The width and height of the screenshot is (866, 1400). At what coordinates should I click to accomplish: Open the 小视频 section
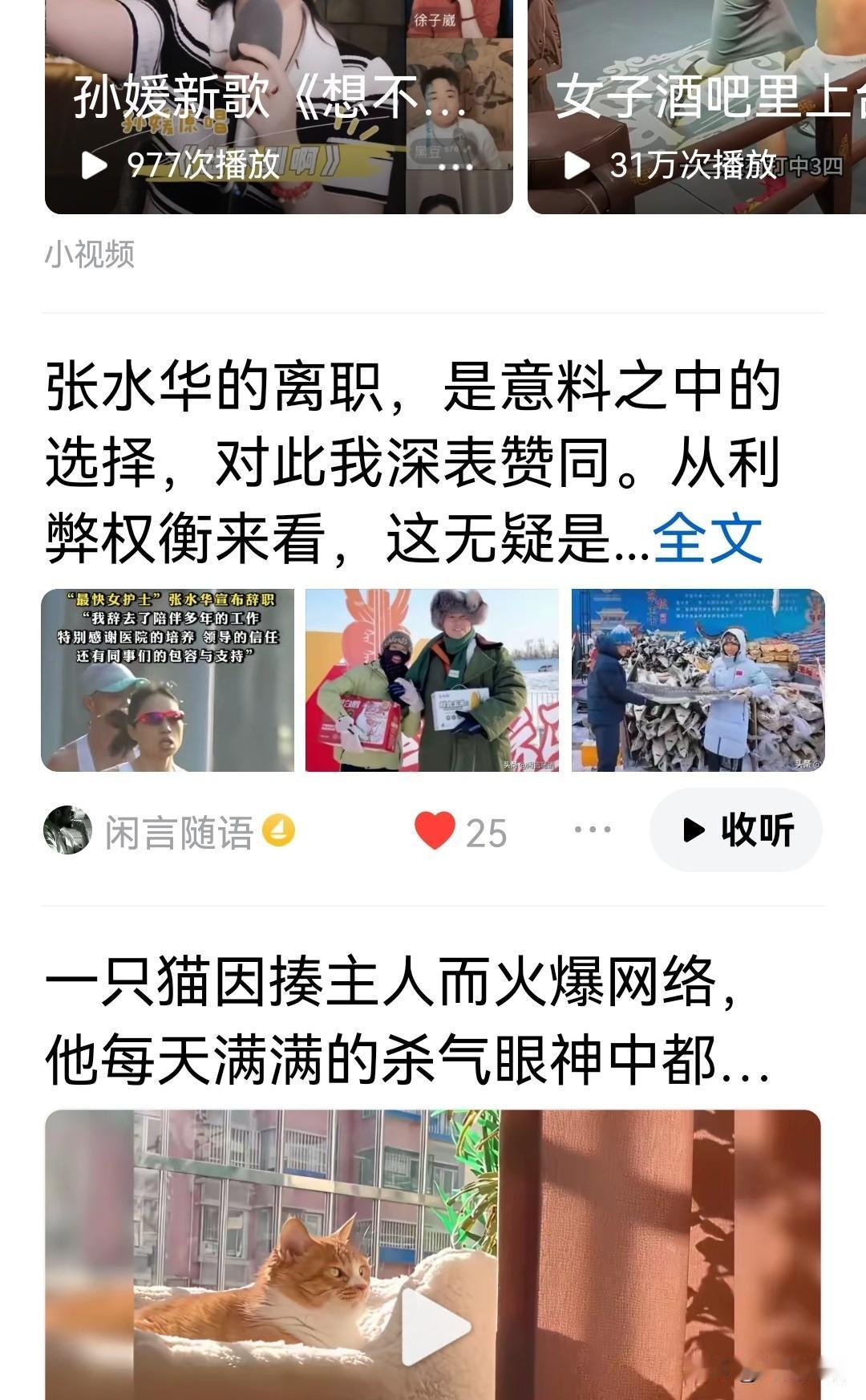tap(91, 254)
